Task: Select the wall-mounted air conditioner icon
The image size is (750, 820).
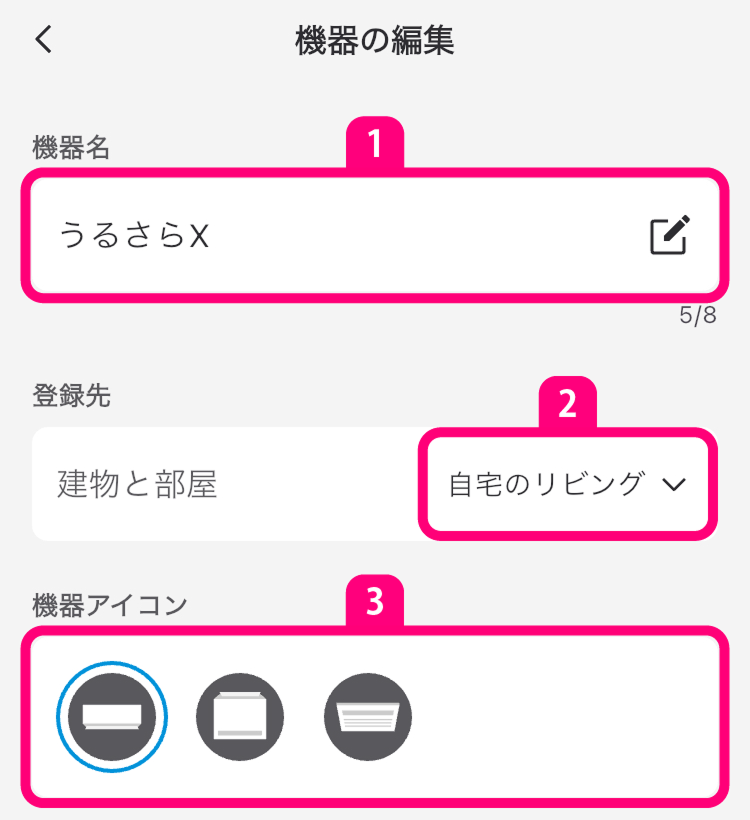Action: click(112, 716)
